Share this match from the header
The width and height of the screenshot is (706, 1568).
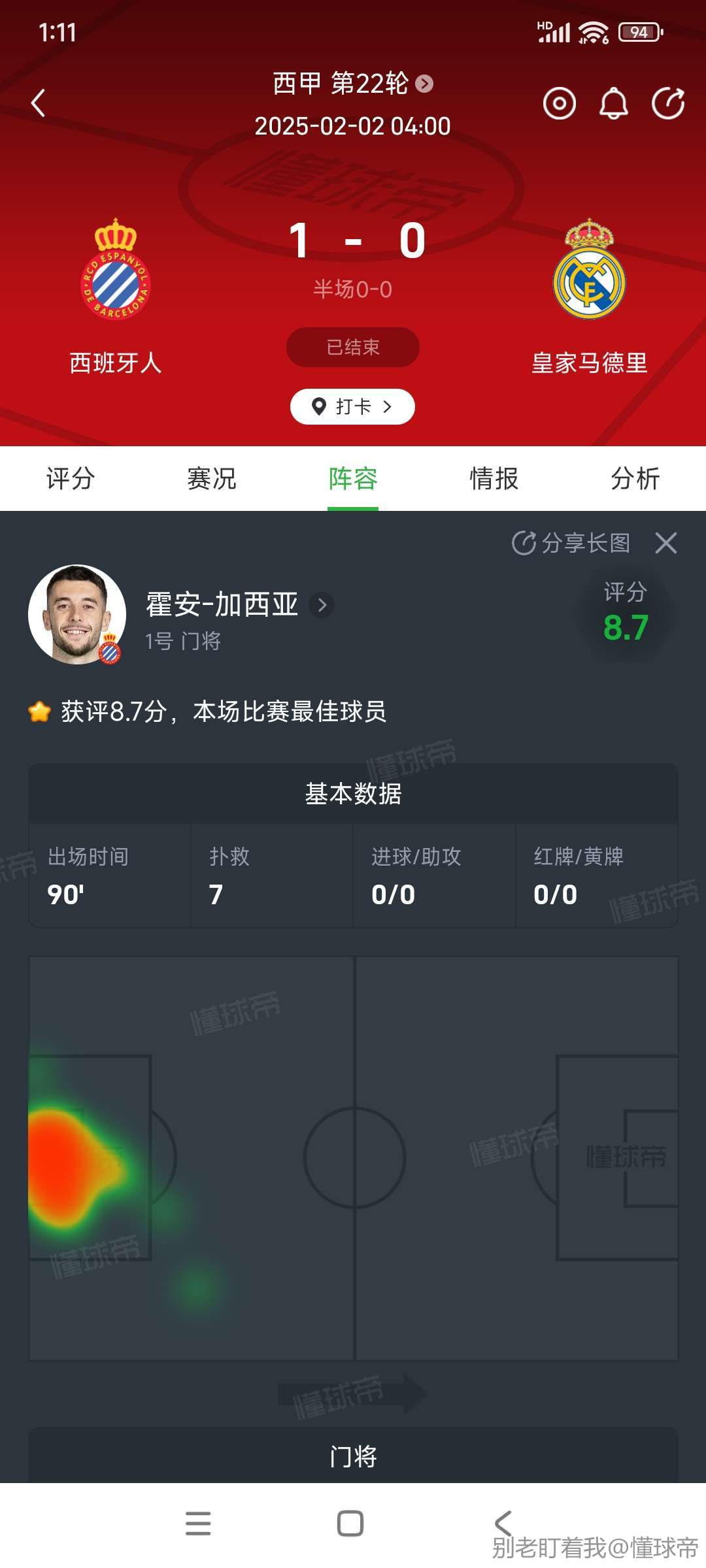pos(668,103)
